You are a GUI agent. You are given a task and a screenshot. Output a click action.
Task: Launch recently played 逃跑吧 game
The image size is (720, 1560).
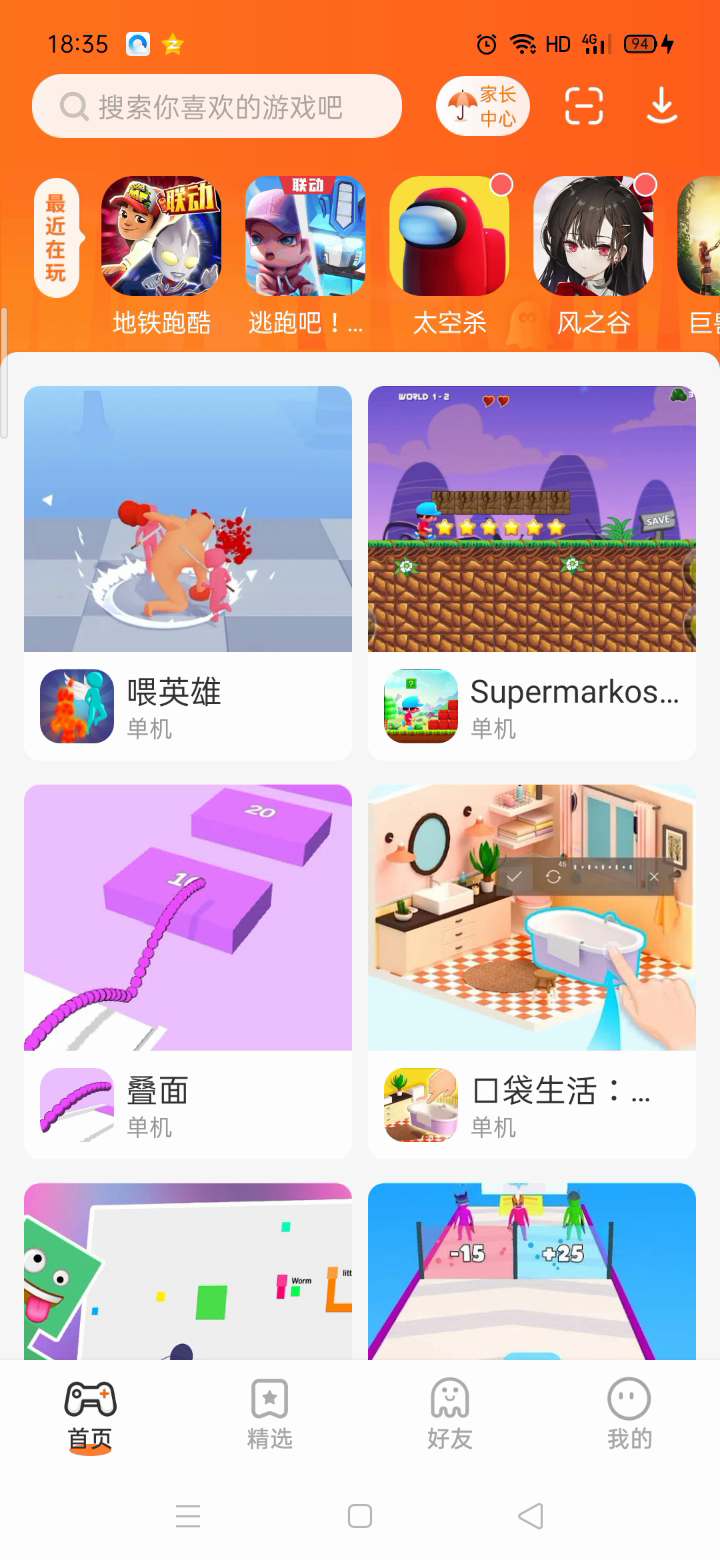(305, 237)
